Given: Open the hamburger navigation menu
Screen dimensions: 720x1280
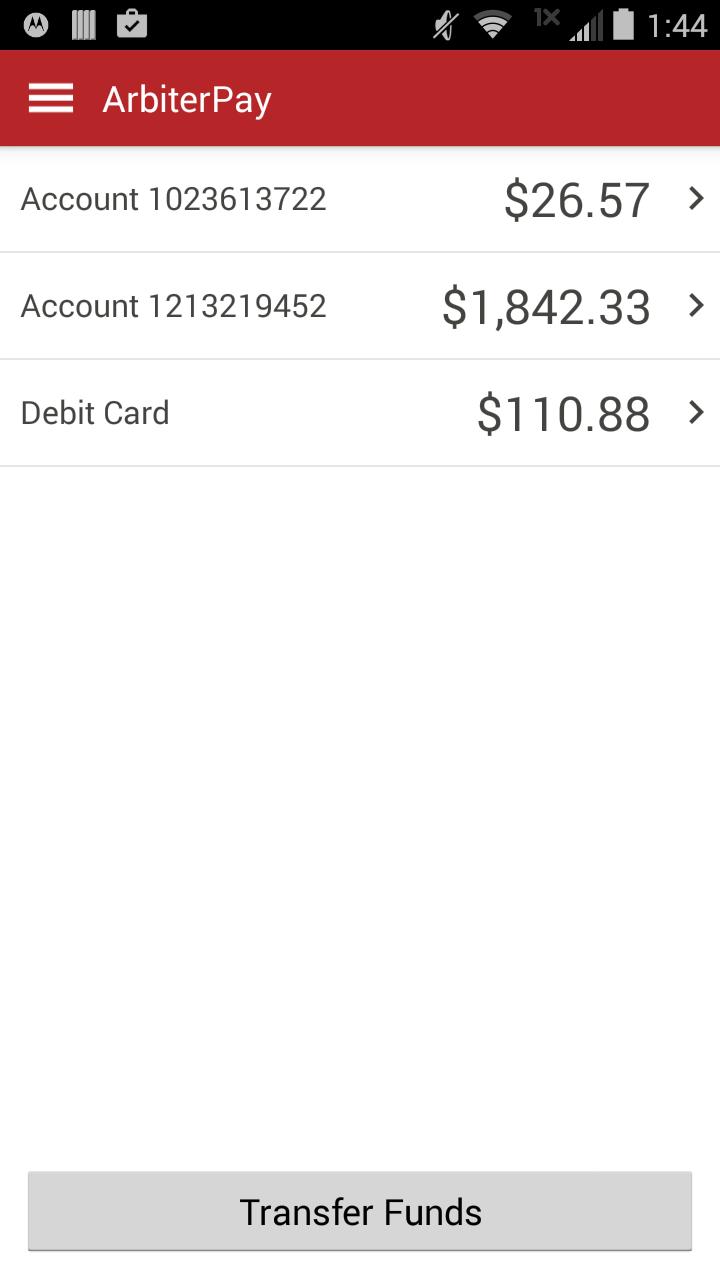Looking at the screenshot, I should click(50, 98).
